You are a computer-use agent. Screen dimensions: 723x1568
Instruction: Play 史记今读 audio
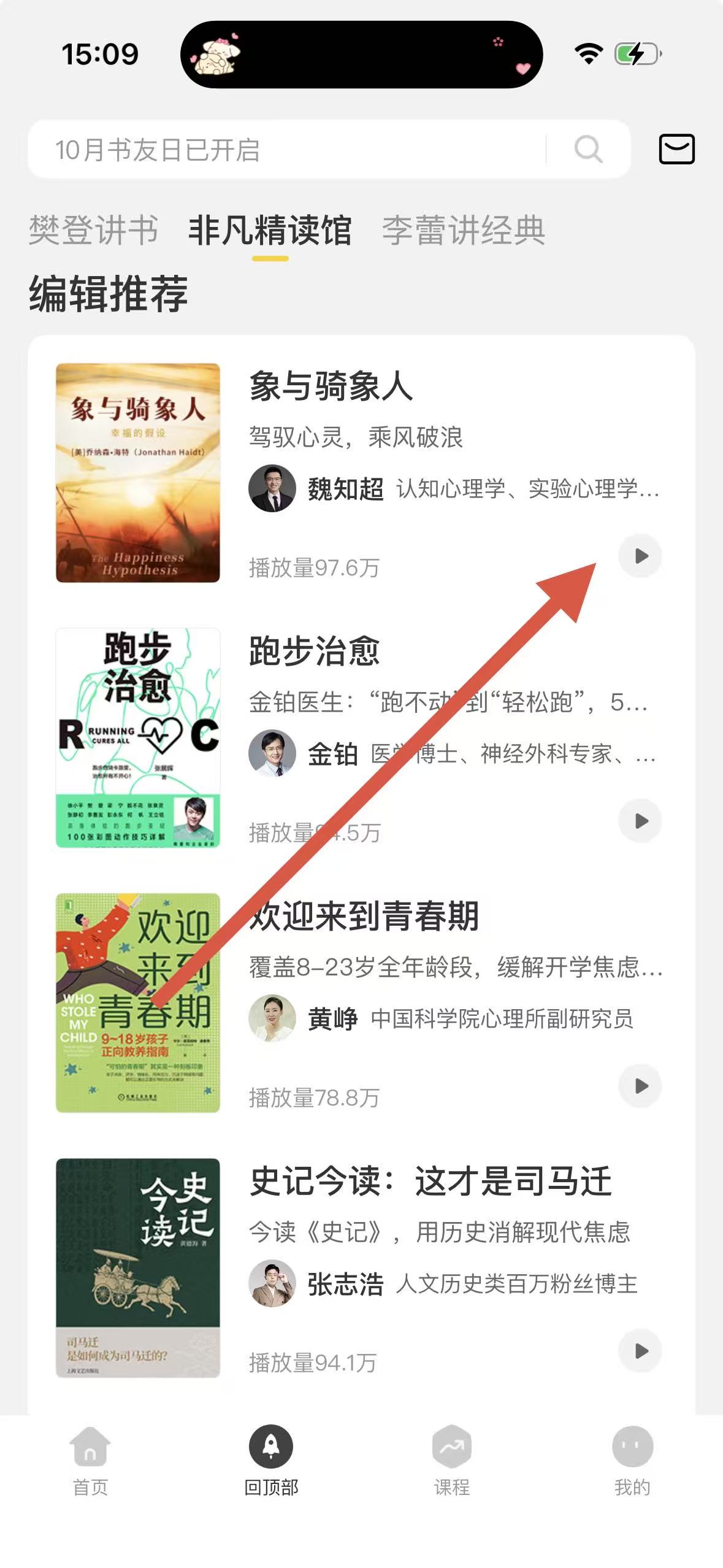click(x=640, y=1351)
